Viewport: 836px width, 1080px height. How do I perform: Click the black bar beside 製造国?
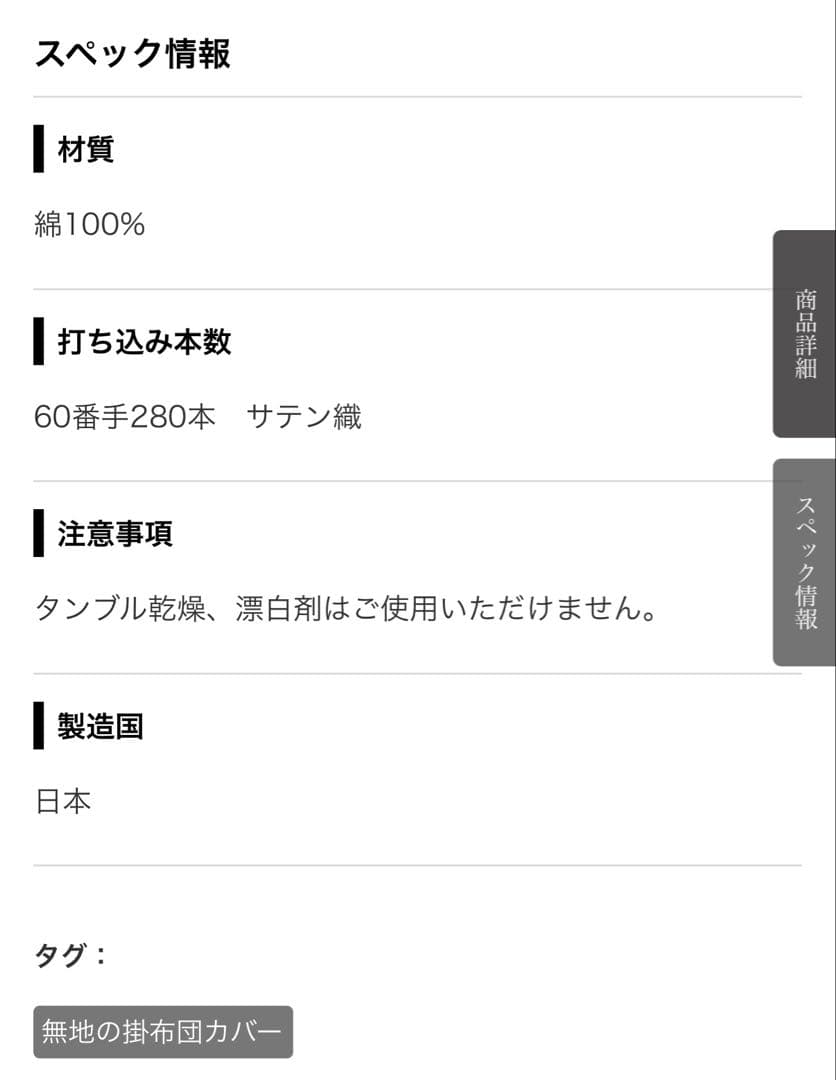coord(40,727)
